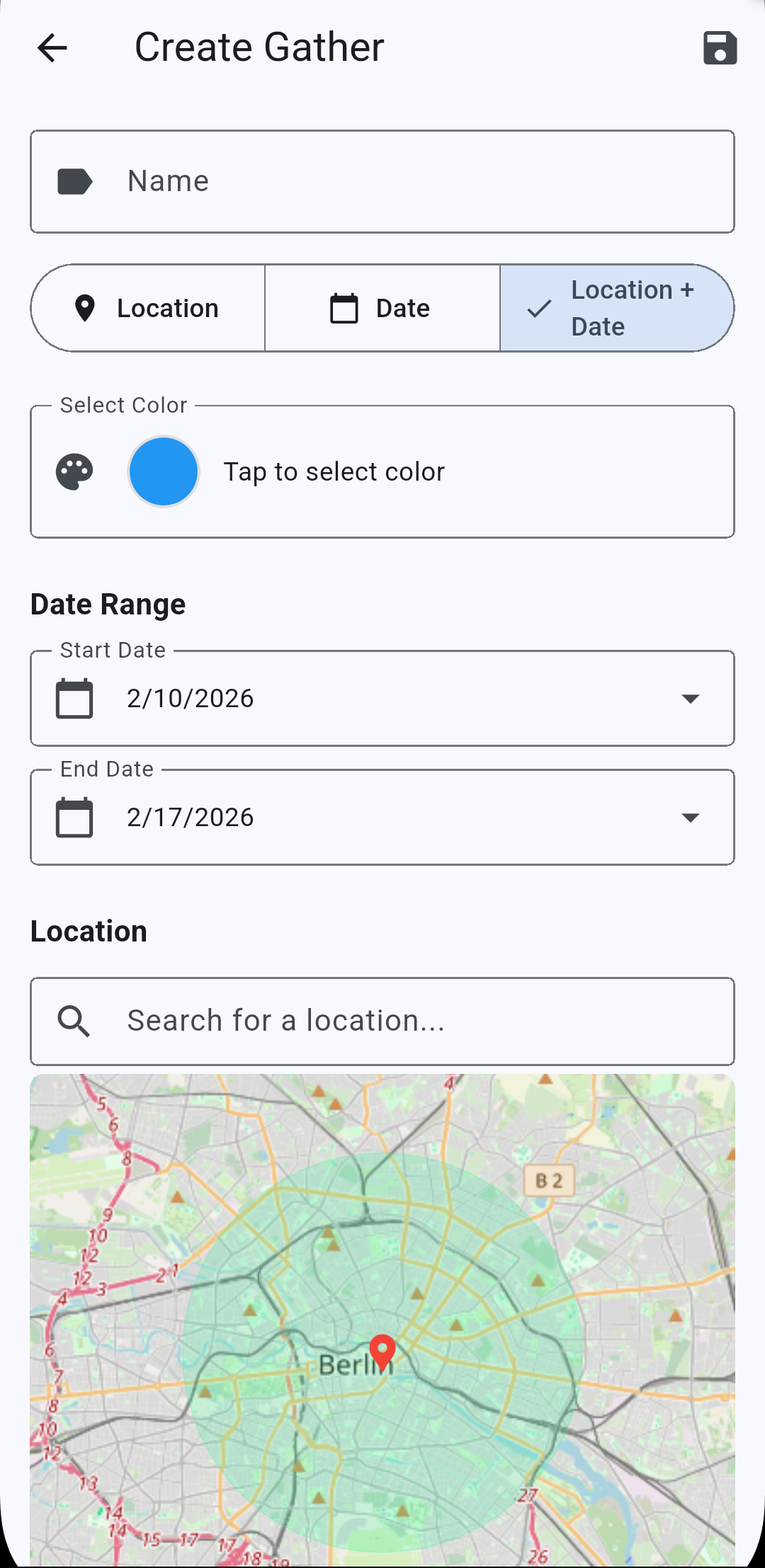Open the End Date dropdown
The image size is (765, 1568).
click(x=692, y=817)
